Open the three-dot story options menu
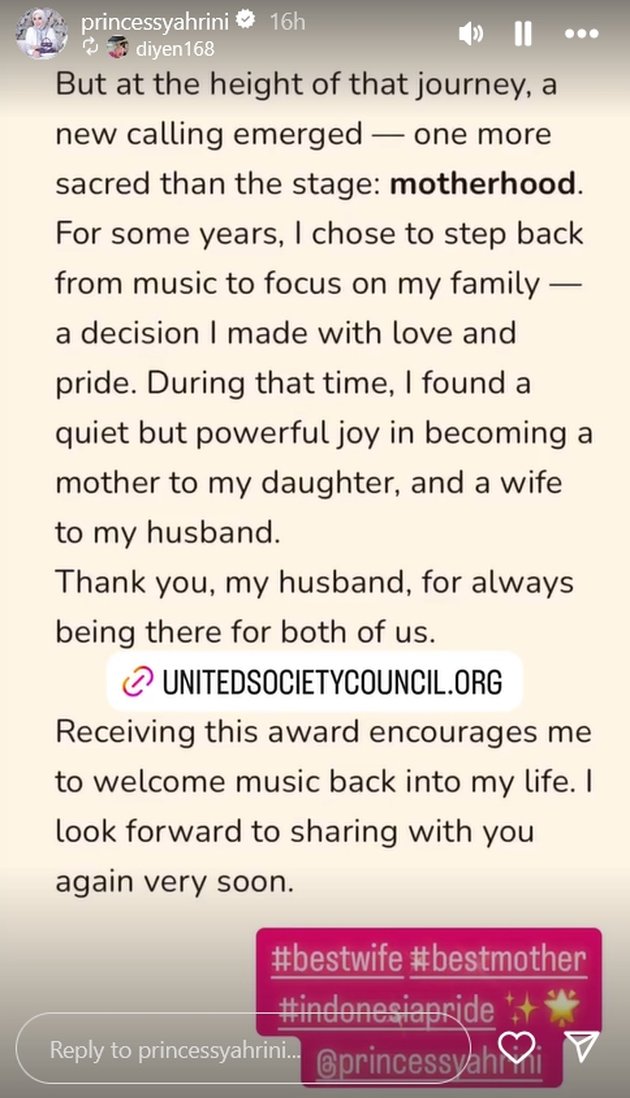 point(581,35)
